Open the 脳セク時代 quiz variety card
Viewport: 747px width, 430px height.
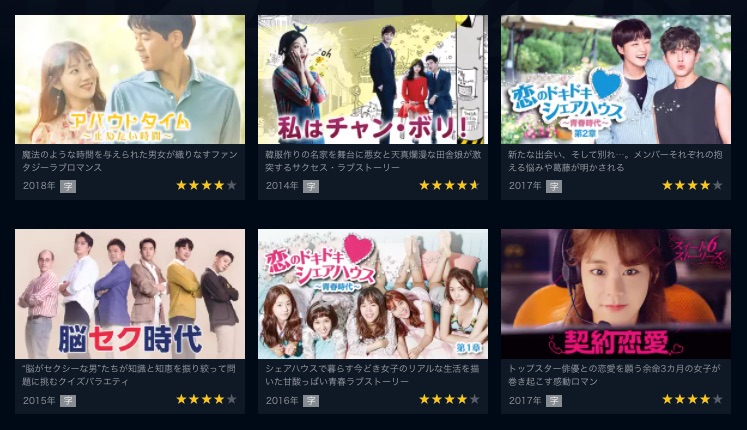click(130, 294)
